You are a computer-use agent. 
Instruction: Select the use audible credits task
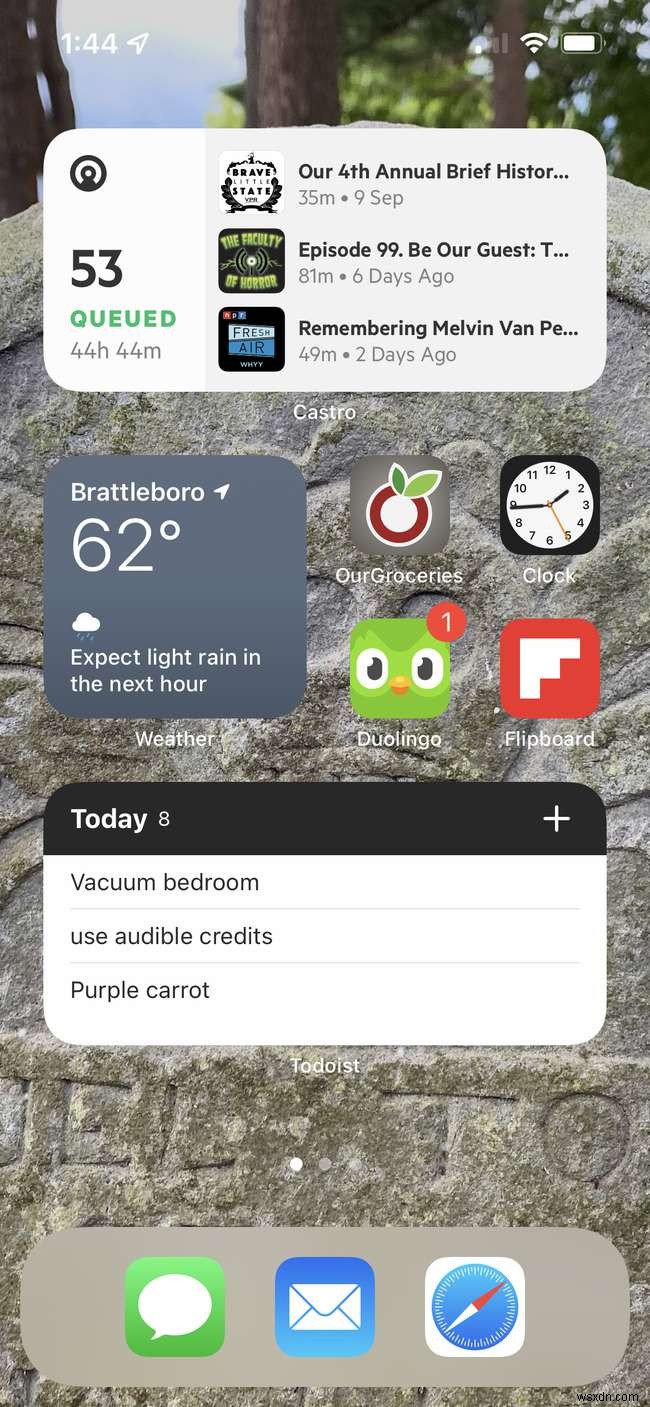click(x=172, y=936)
